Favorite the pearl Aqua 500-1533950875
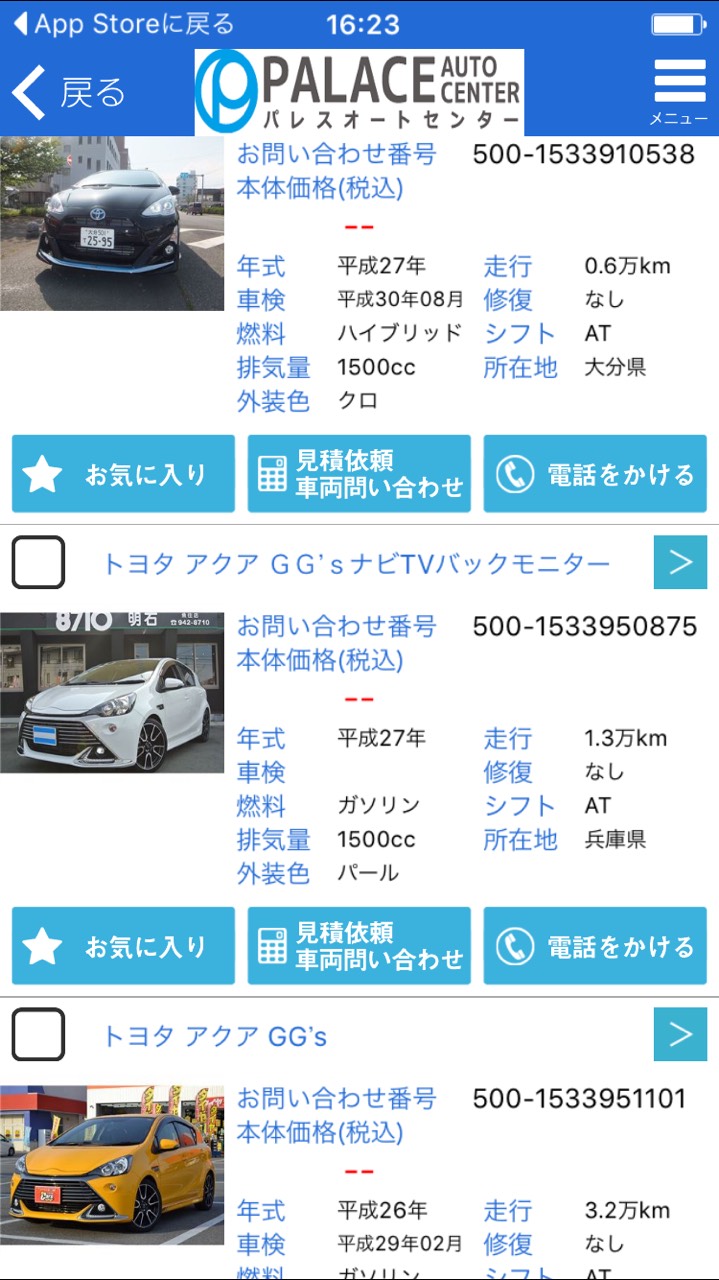Image resolution: width=719 pixels, height=1280 pixels. tap(123, 946)
